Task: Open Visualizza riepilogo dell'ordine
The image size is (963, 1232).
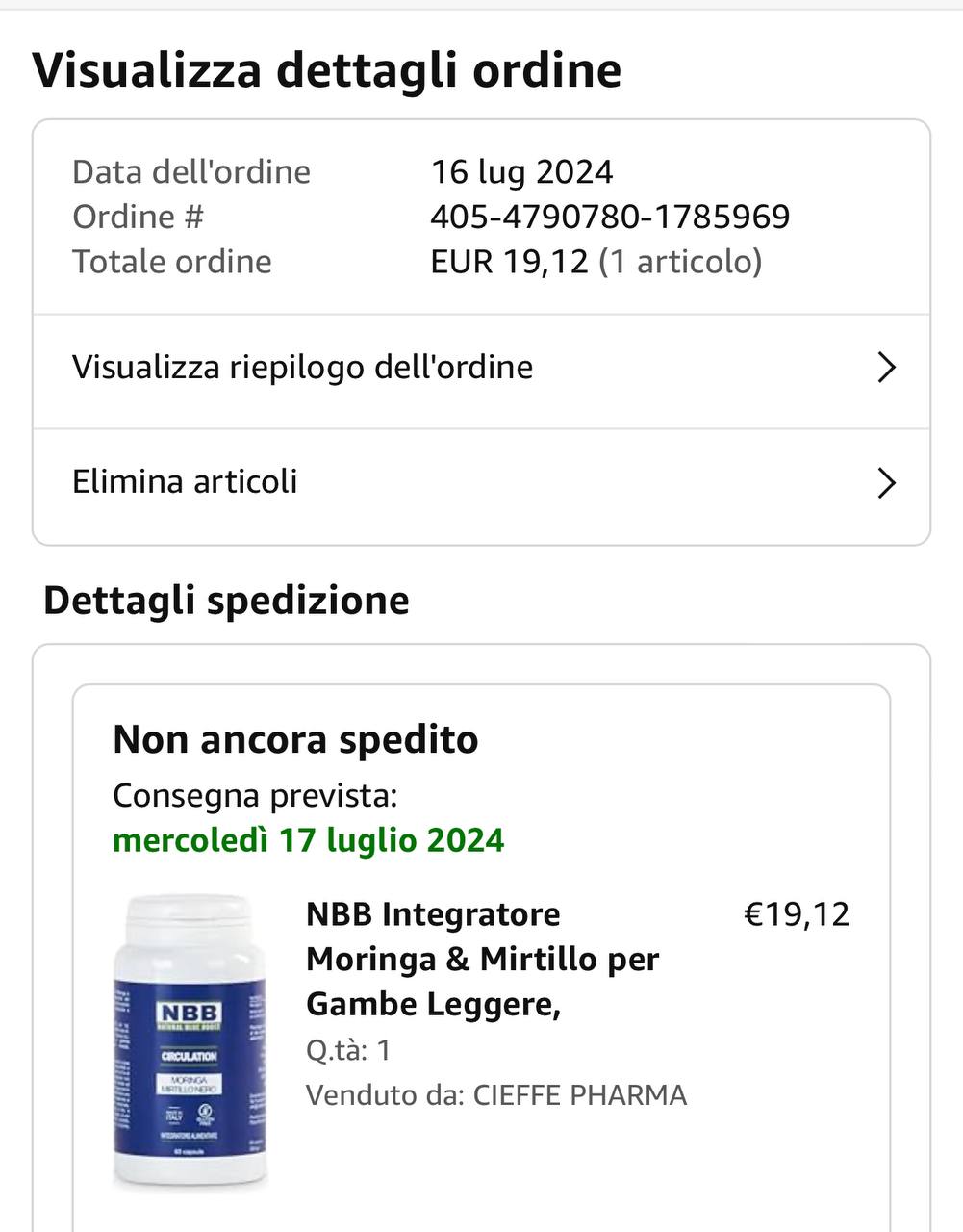Action: (x=481, y=368)
